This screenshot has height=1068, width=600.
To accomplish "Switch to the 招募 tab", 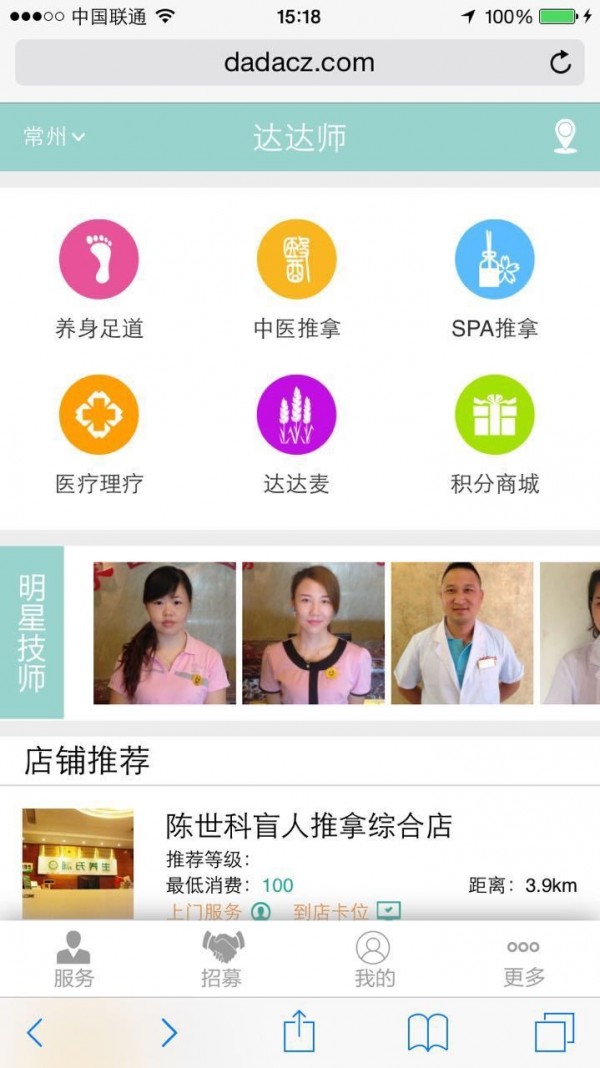I will click(222, 959).
